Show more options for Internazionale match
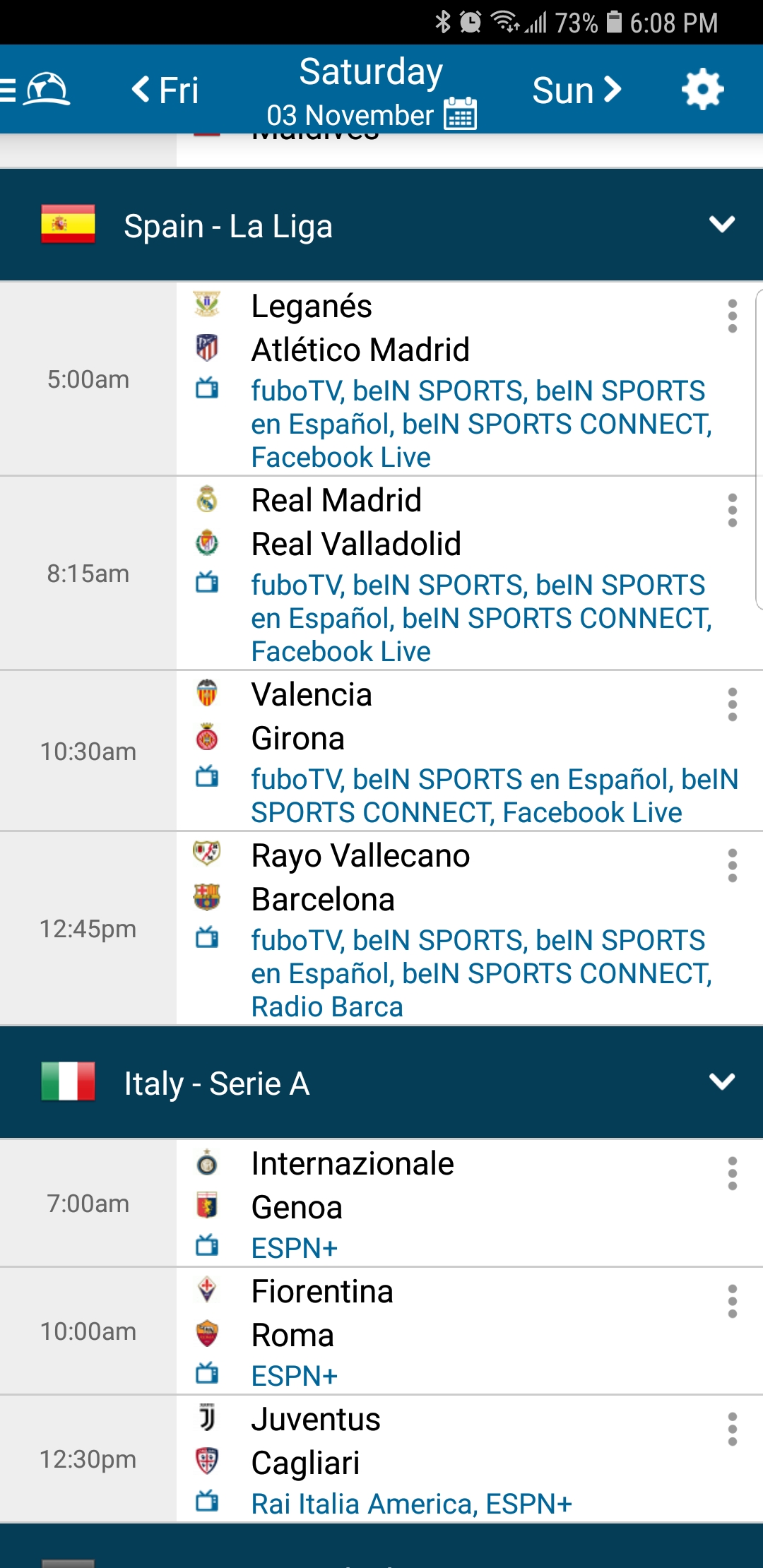 [733, 1173]
